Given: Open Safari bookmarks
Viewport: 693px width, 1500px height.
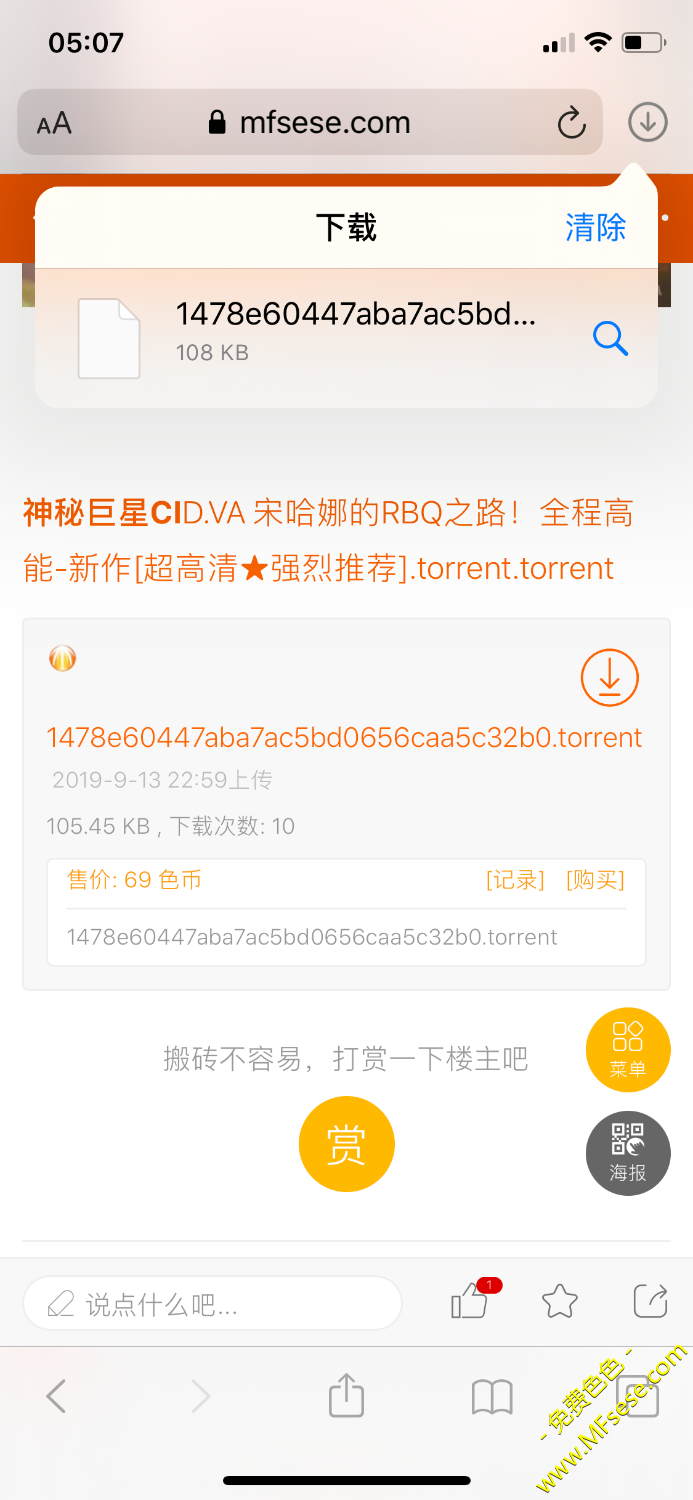Looking at the screenshot, I should pos(492,1396).
